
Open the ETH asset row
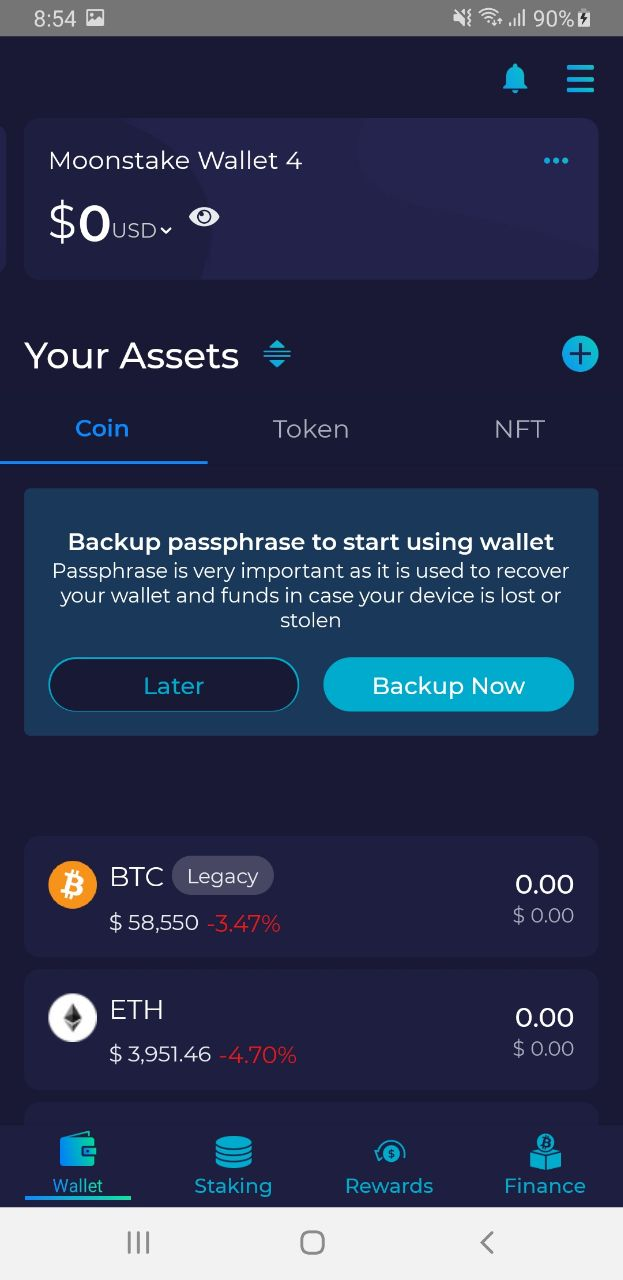pyautogui.click(x=311, y=1030)
